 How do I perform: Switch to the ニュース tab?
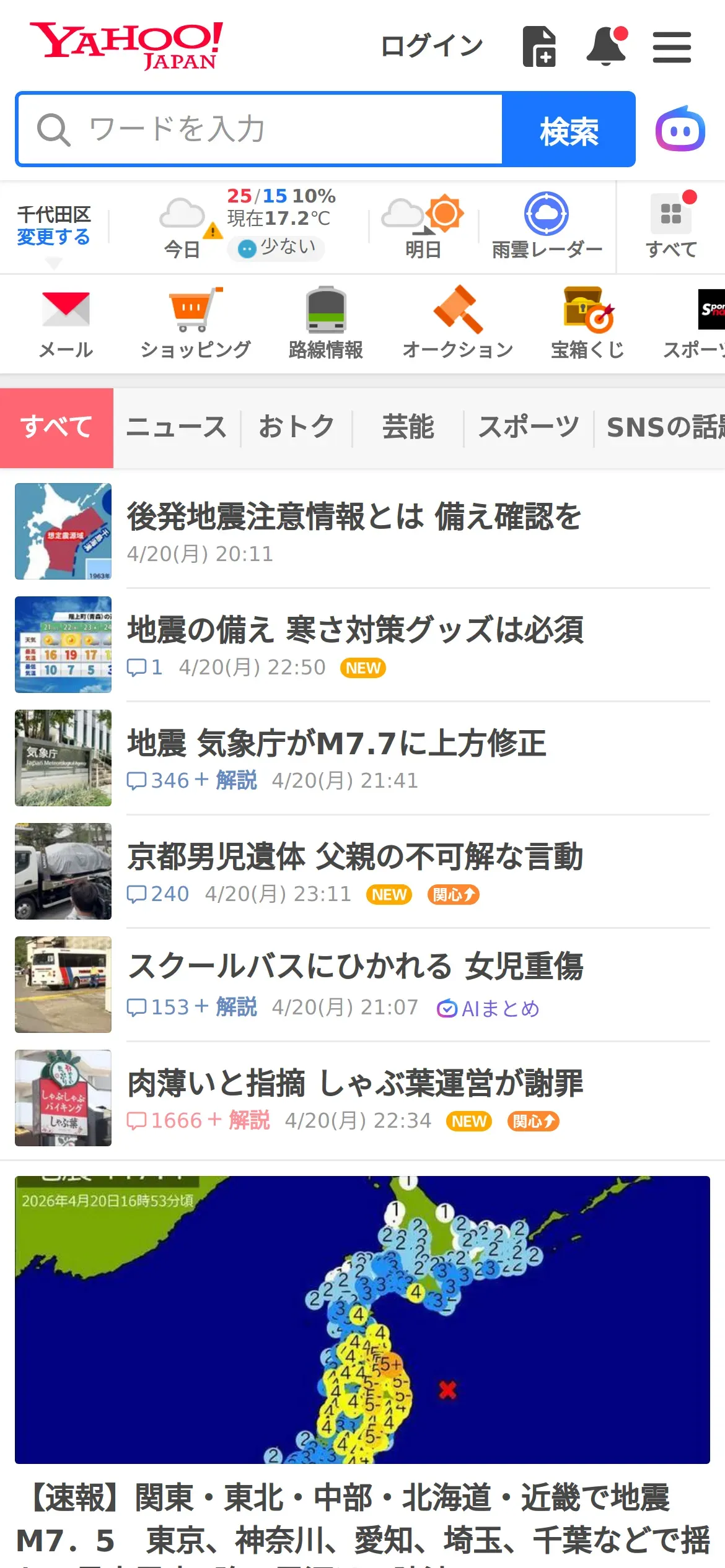pyautogui.click(x=177, y=427)
